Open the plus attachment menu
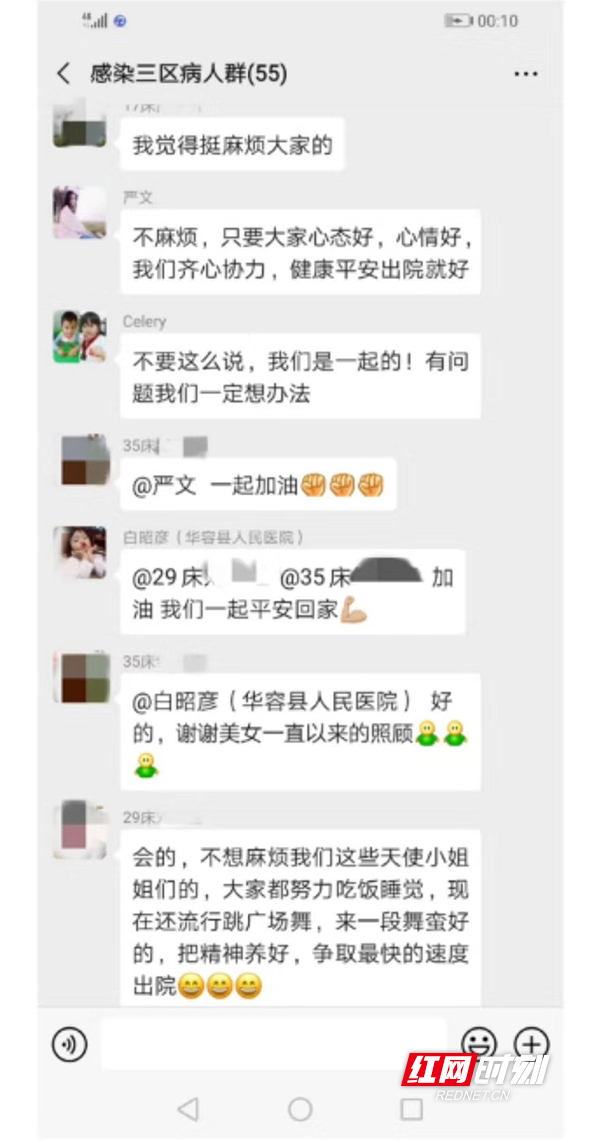This screenshot has width=600, height=1143. (x=531, y=1043)
